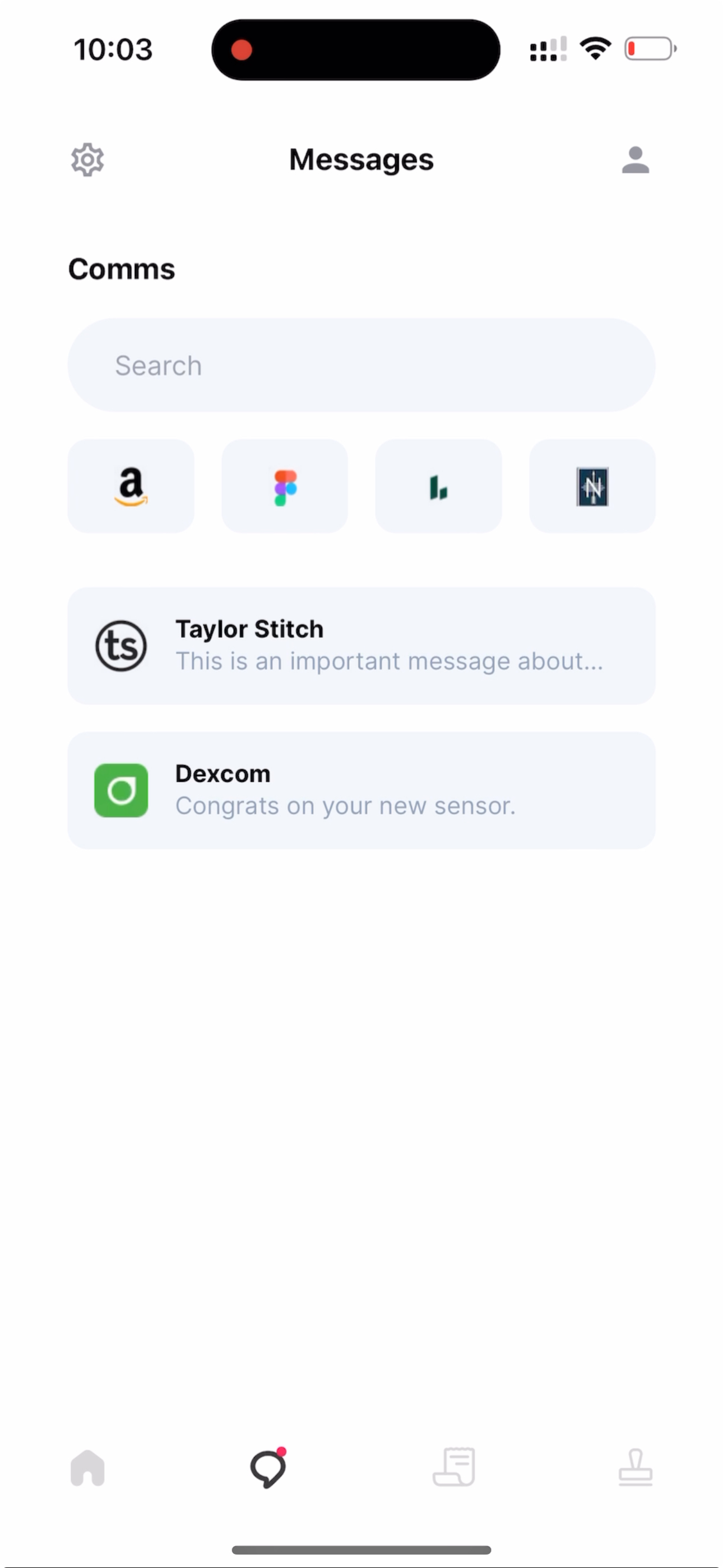Switch to the stamp tab
723x1568 pixels.
pos(636,1468)
